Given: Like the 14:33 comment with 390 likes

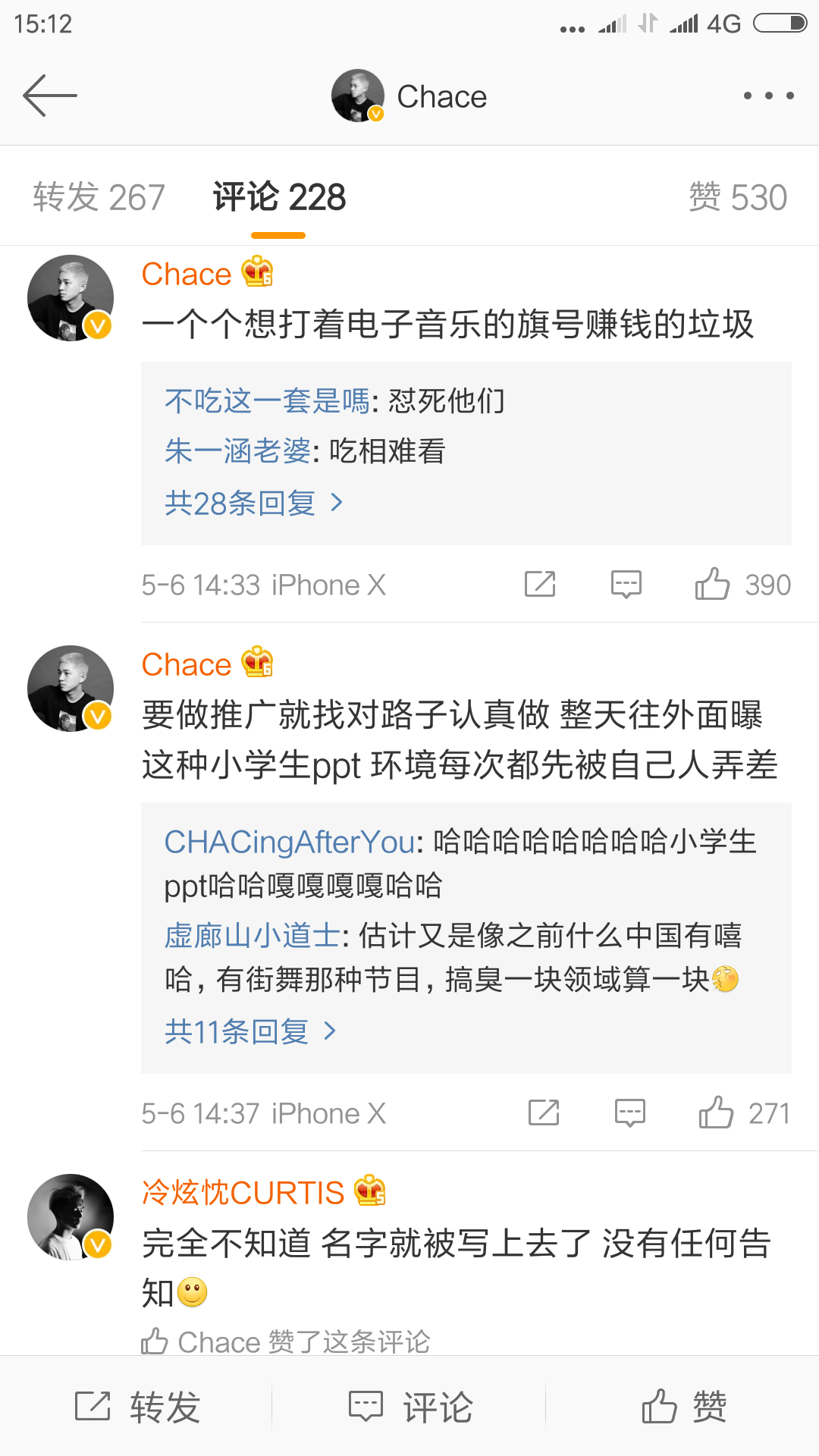Looking at the screenshot, I should click(x=713, y=585).
